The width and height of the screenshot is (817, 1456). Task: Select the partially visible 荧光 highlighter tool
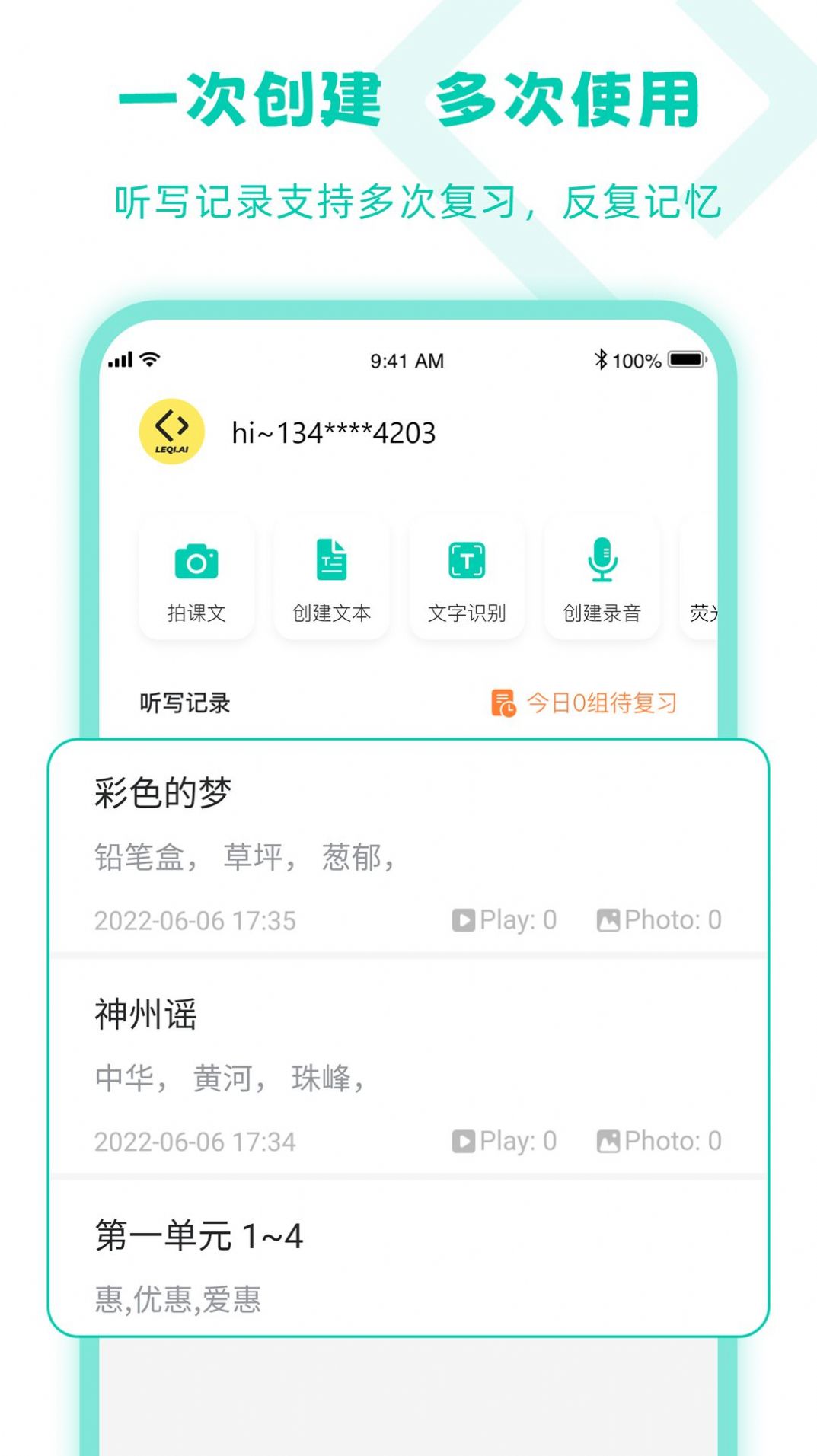point(711,578)
